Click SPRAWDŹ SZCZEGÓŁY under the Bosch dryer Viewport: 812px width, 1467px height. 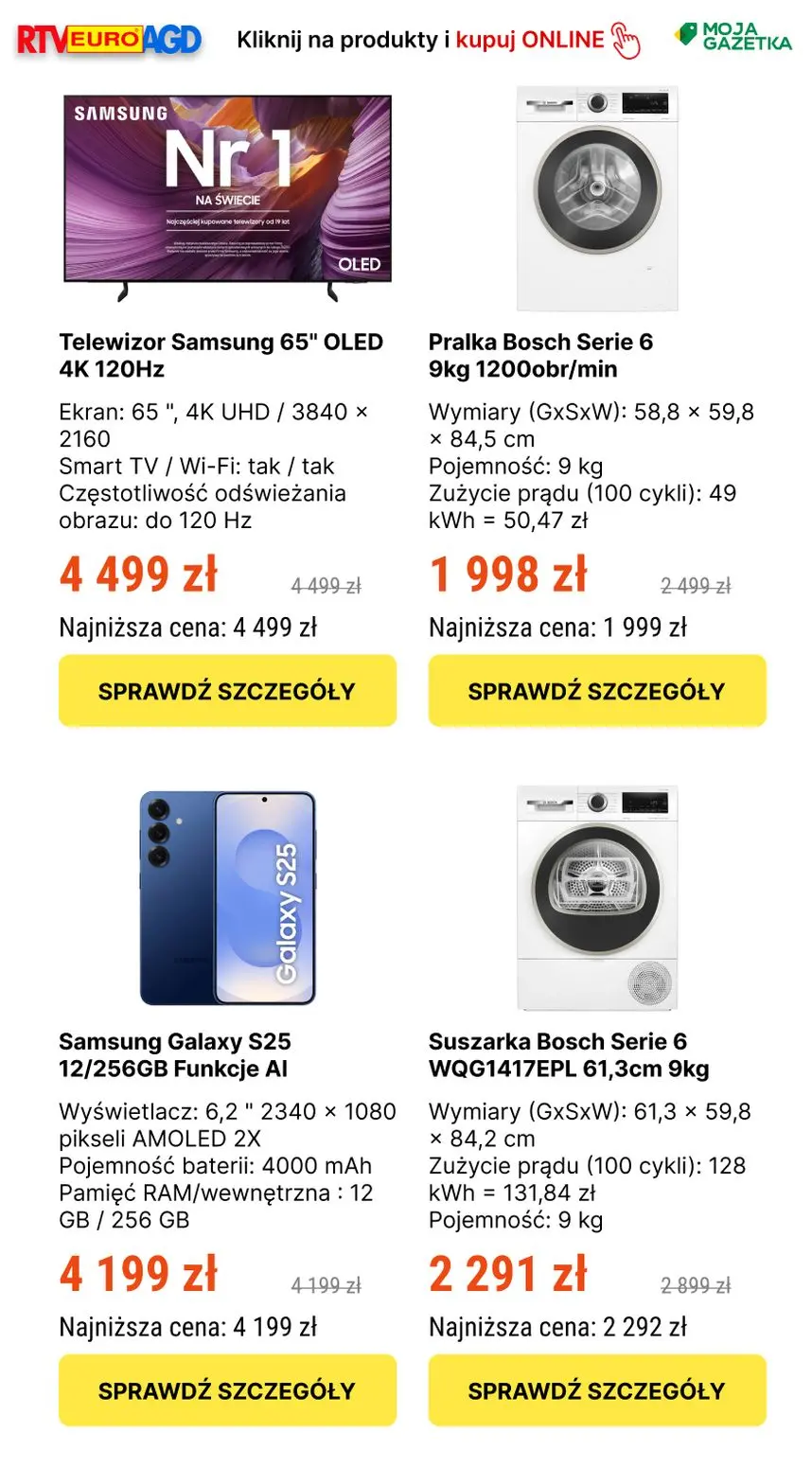coord(597,1390)
